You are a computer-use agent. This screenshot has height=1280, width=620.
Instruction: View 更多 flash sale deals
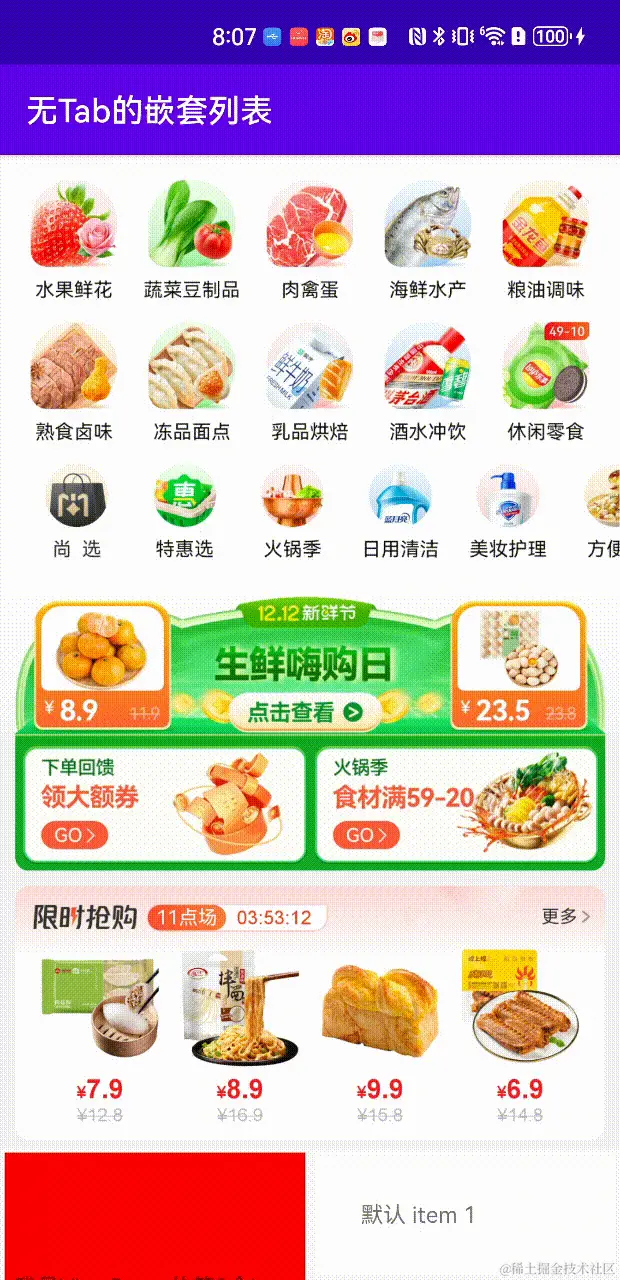point(566,916)
